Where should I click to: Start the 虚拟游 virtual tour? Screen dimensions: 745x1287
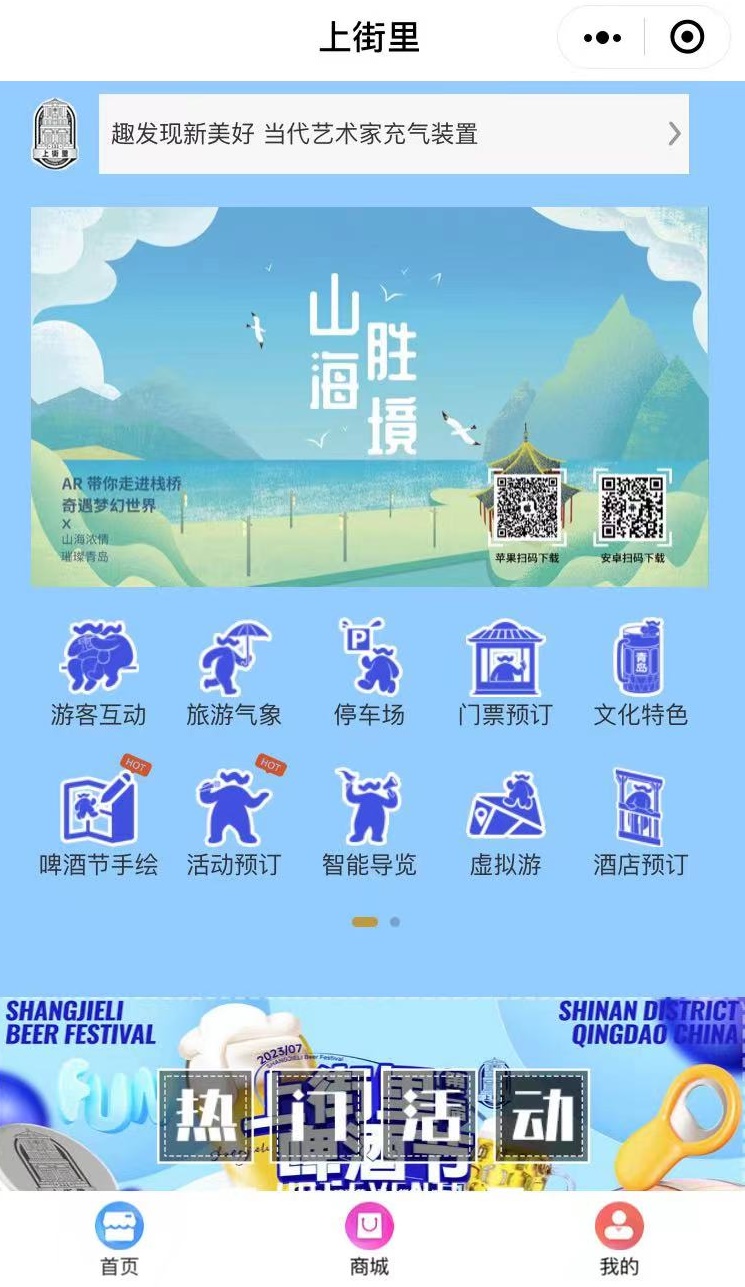(505, 822)
